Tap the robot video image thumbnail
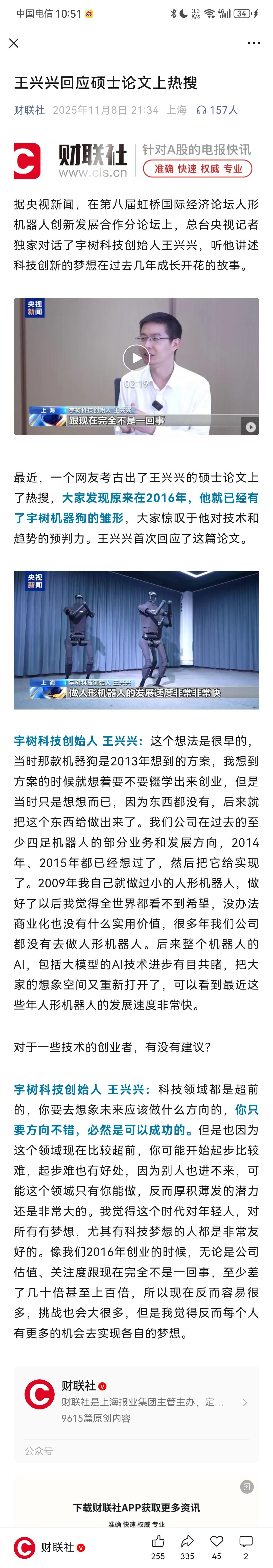The height and width of the screenshot is (1568, 273). [136, 640]
